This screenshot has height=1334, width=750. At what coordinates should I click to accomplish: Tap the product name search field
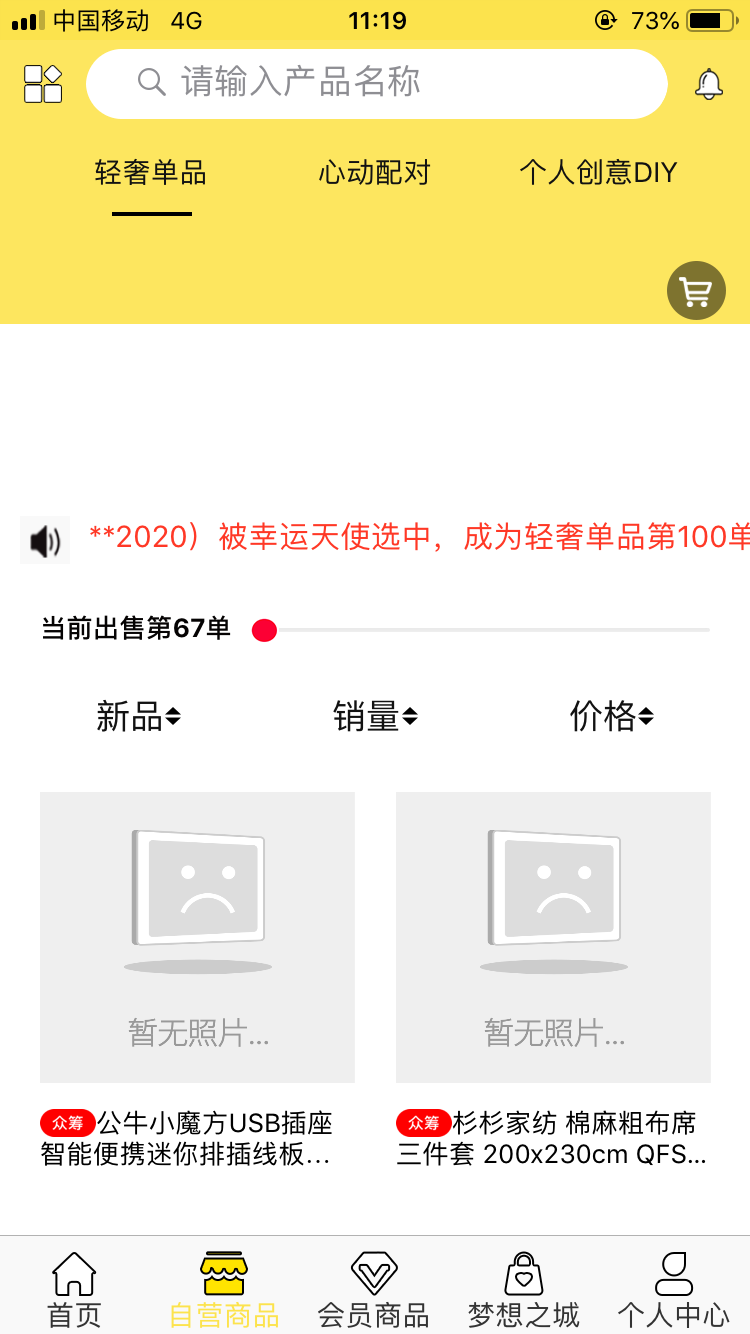pos(376,83)
